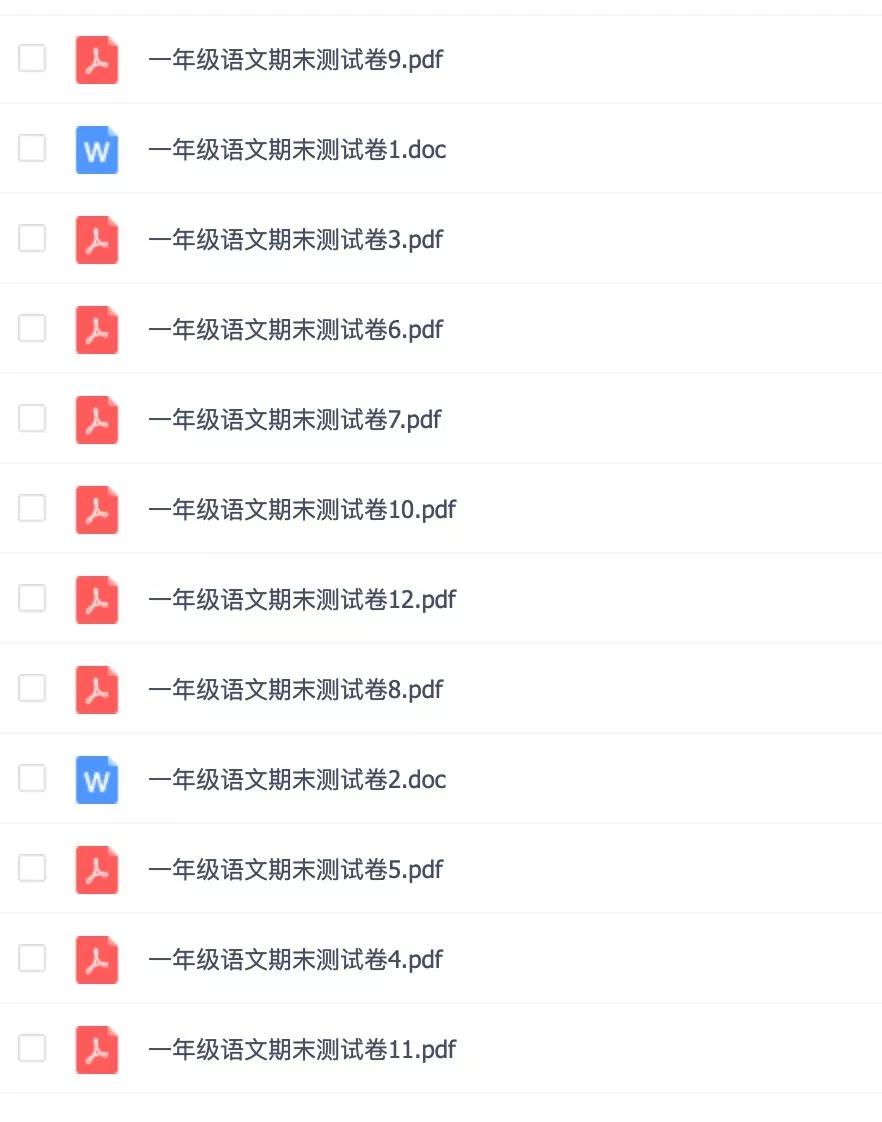Check the checkbox for 一年级语文期末测试卷9.pdf

click(31, 59)
